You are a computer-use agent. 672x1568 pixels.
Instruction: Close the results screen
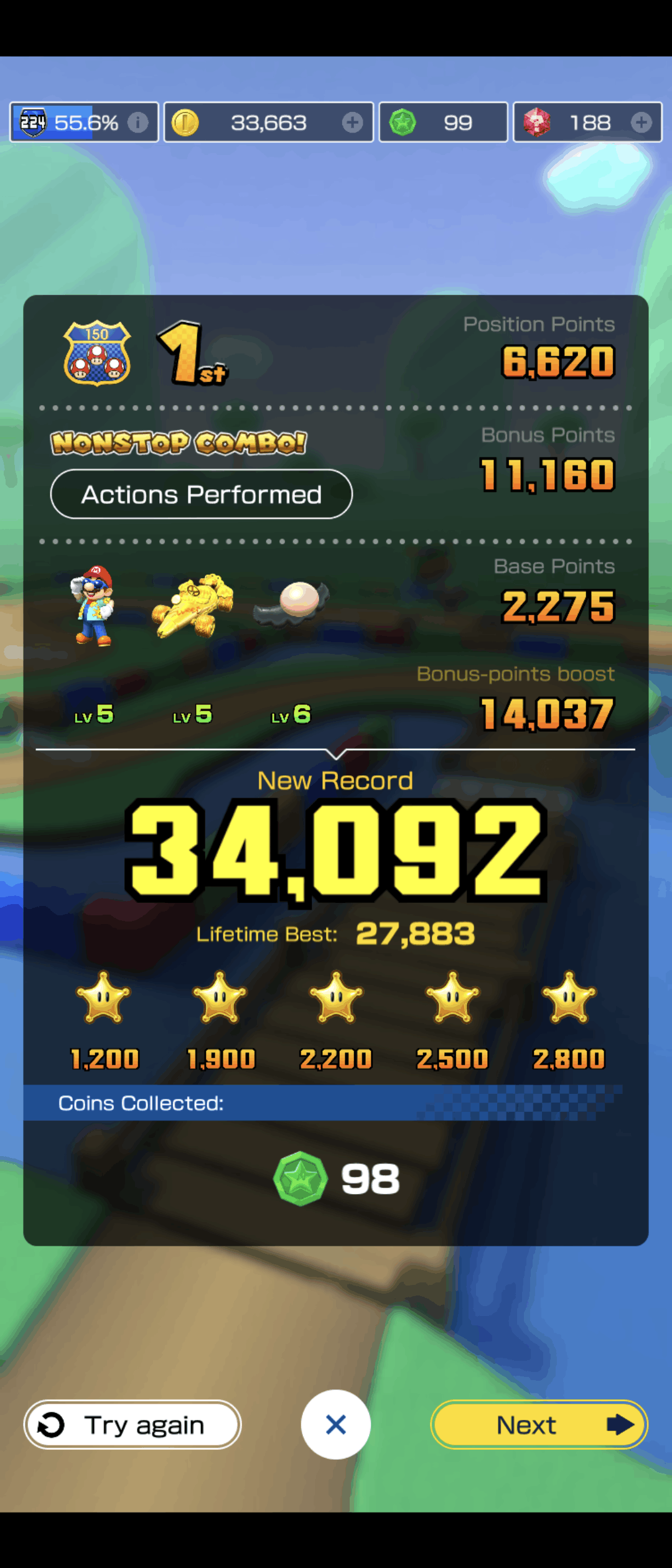336,1424
